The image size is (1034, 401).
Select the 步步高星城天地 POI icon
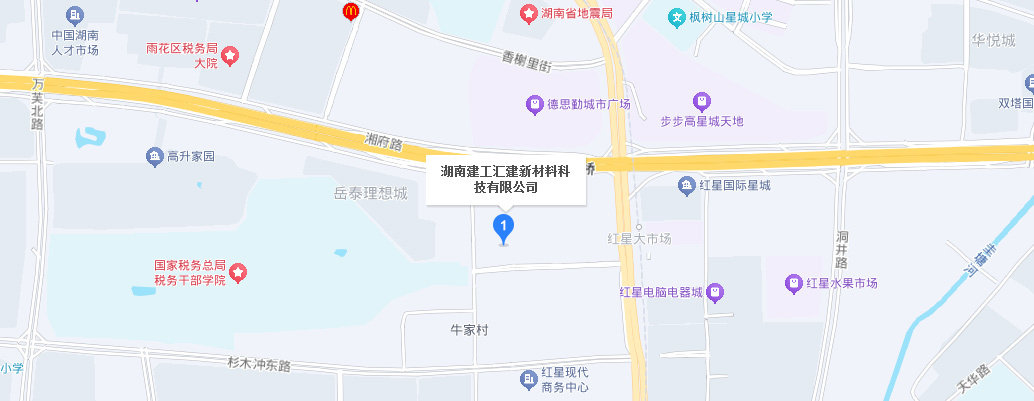702,101
